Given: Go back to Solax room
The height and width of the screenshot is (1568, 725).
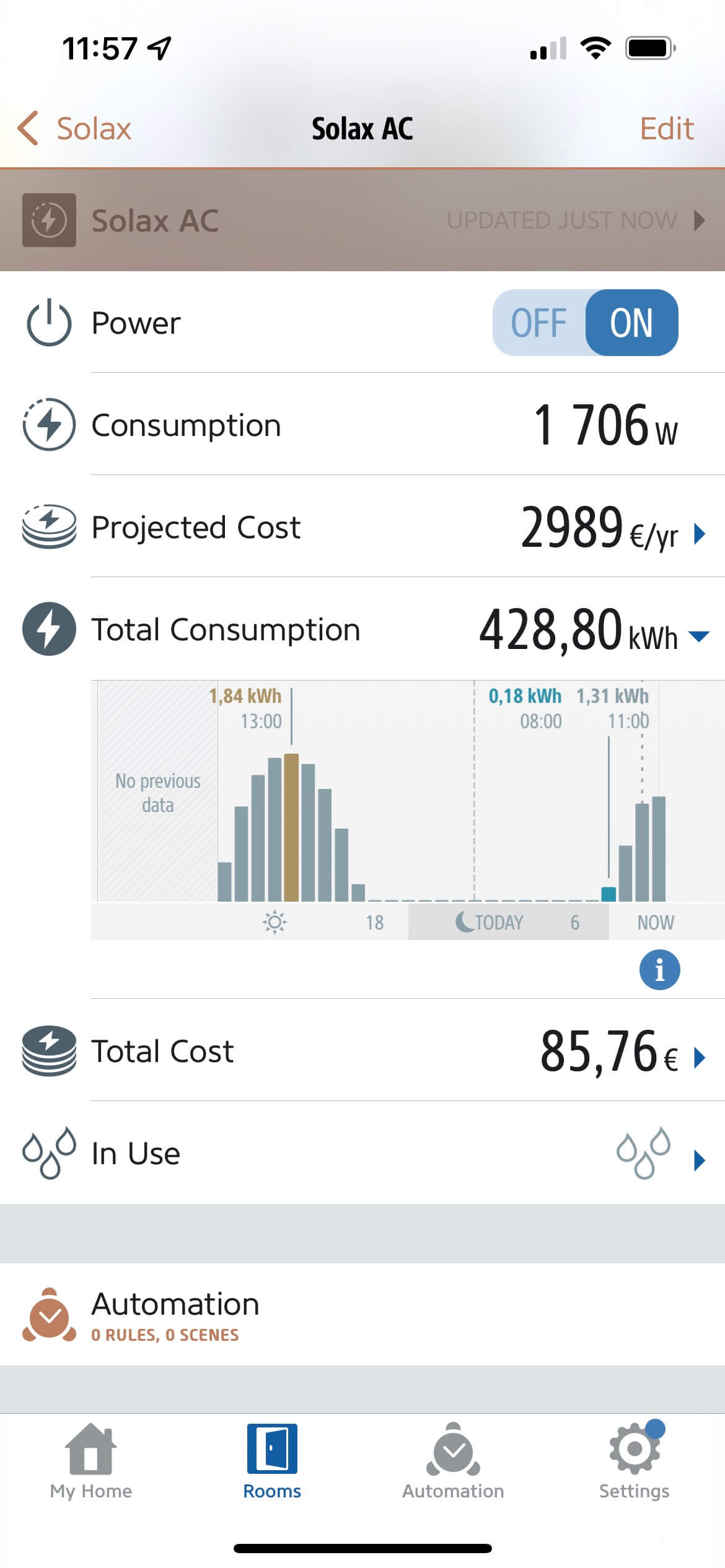Looking at the screenshot, I should 74,129.
